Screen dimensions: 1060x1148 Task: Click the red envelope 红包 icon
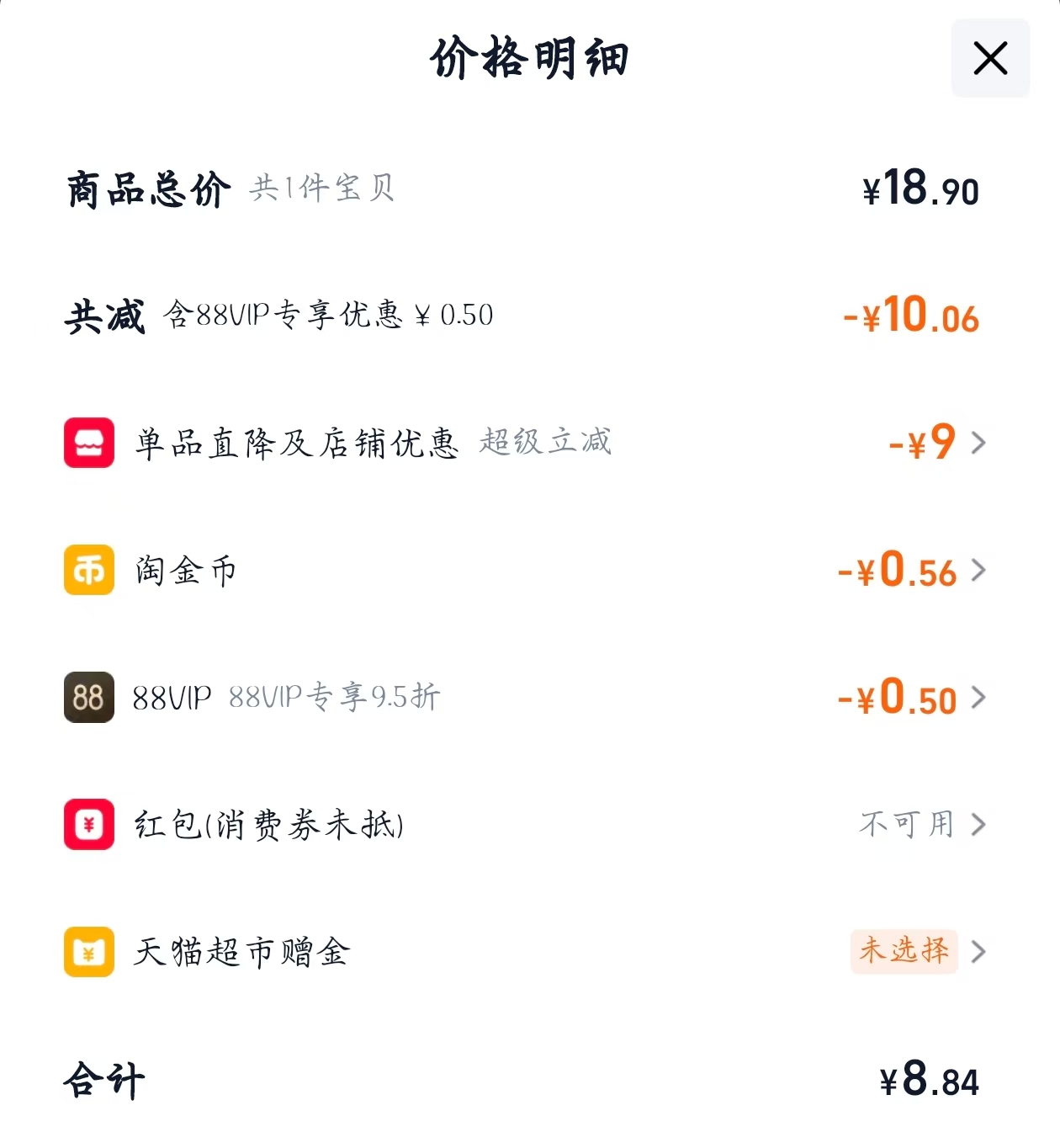(88, 825)
